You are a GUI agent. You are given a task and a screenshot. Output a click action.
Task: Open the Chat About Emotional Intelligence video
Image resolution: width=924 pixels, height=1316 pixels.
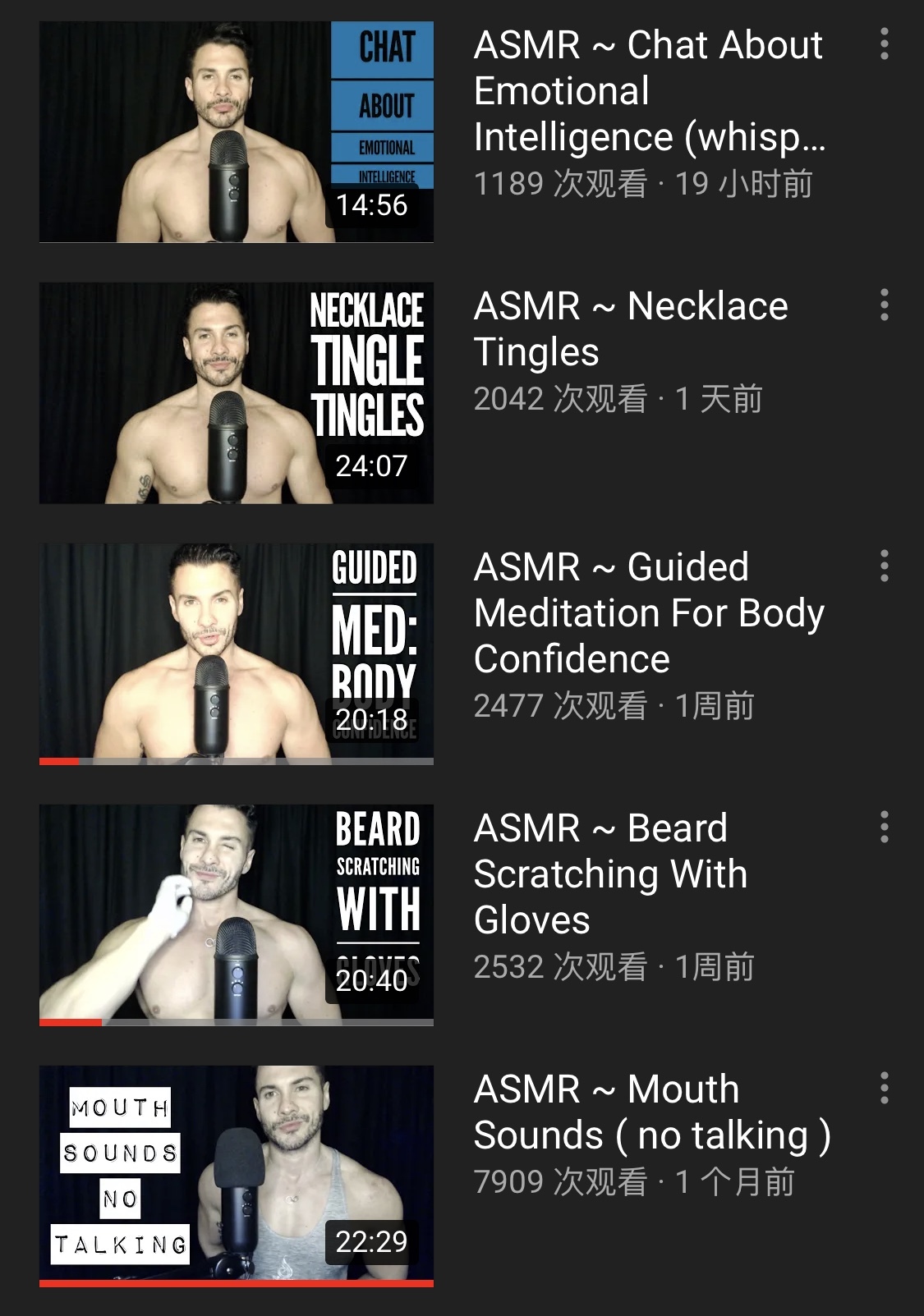(237, 132)
